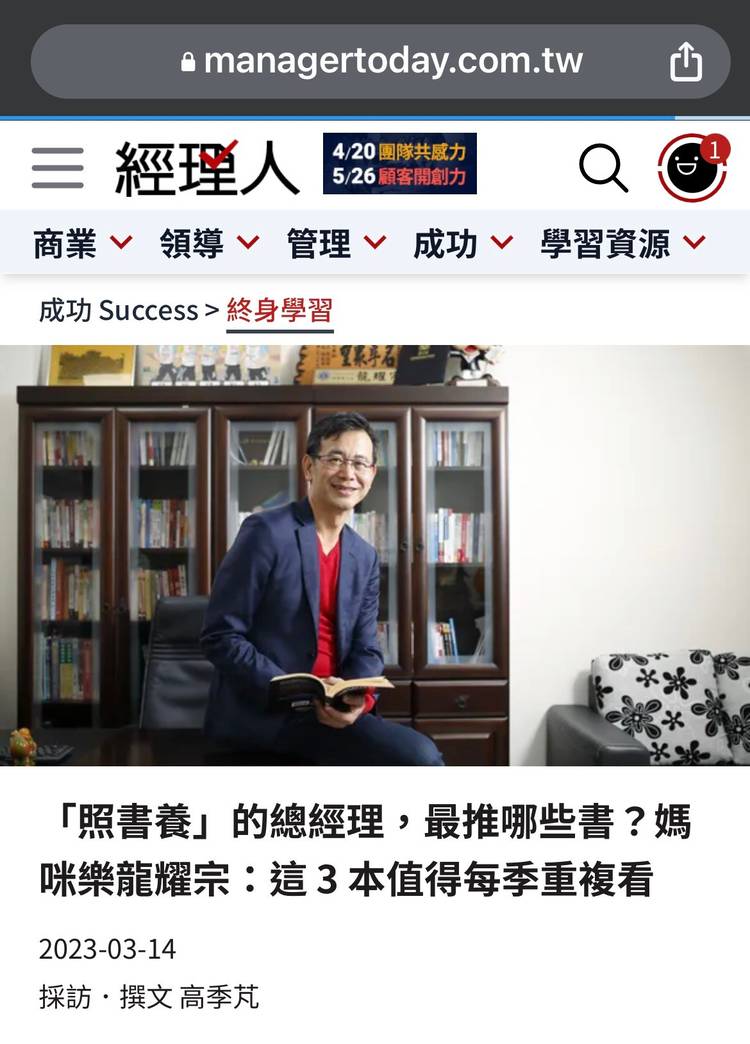View articles by author 高季芃
This screenshot has width=750, height=1044.
(x=219, y=997)
